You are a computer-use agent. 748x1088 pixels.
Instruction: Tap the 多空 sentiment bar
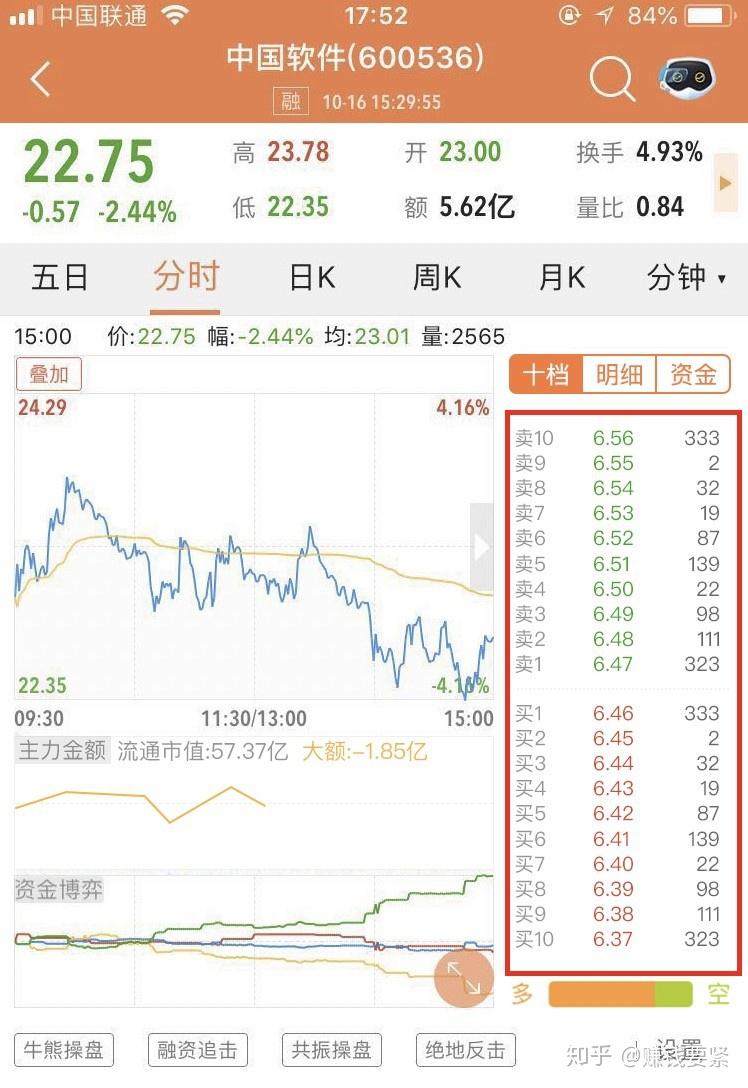click(x=622, y=996)
